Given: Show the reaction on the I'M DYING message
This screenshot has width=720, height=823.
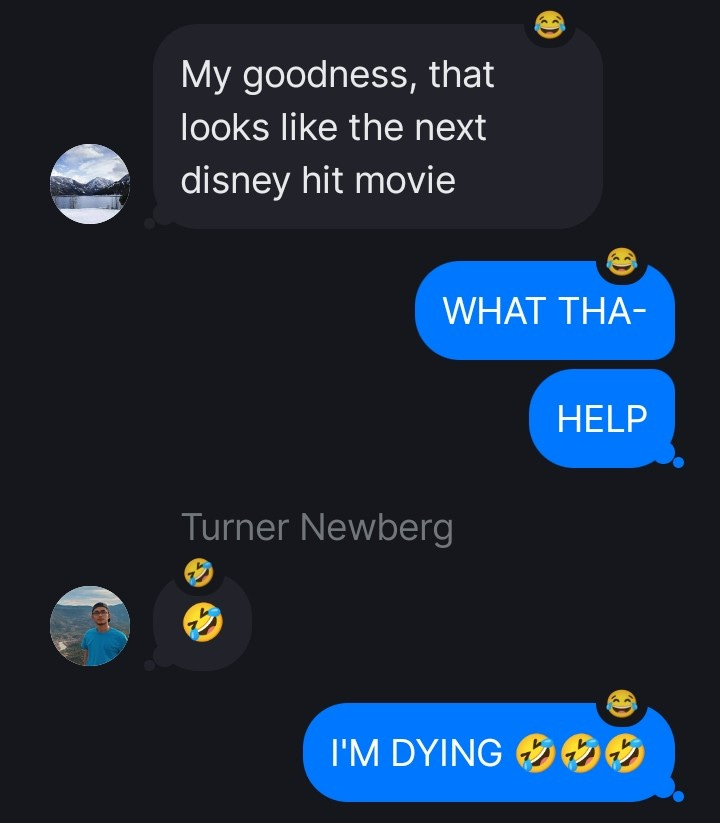Looking at the screenshot, I should 621,704.
